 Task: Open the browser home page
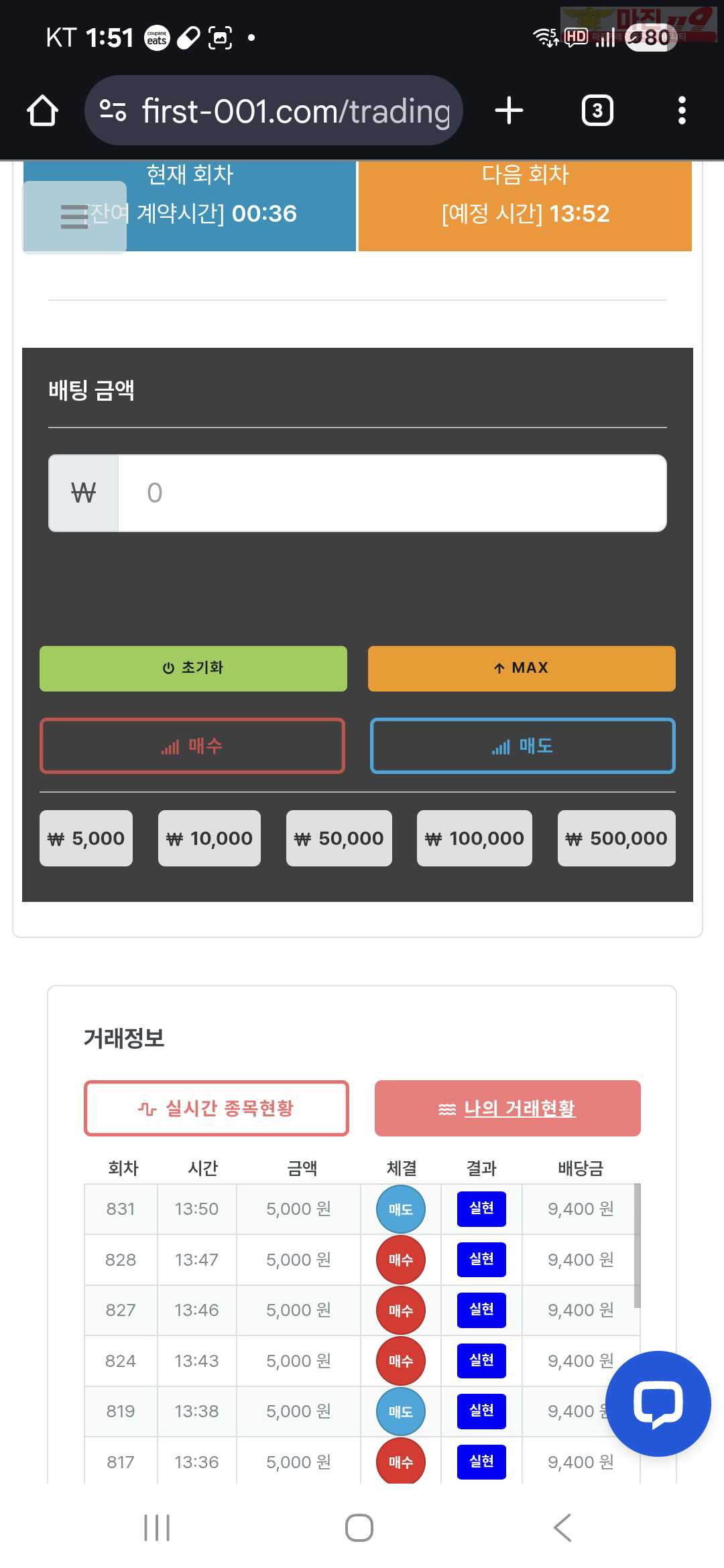(x=42, y=111)
